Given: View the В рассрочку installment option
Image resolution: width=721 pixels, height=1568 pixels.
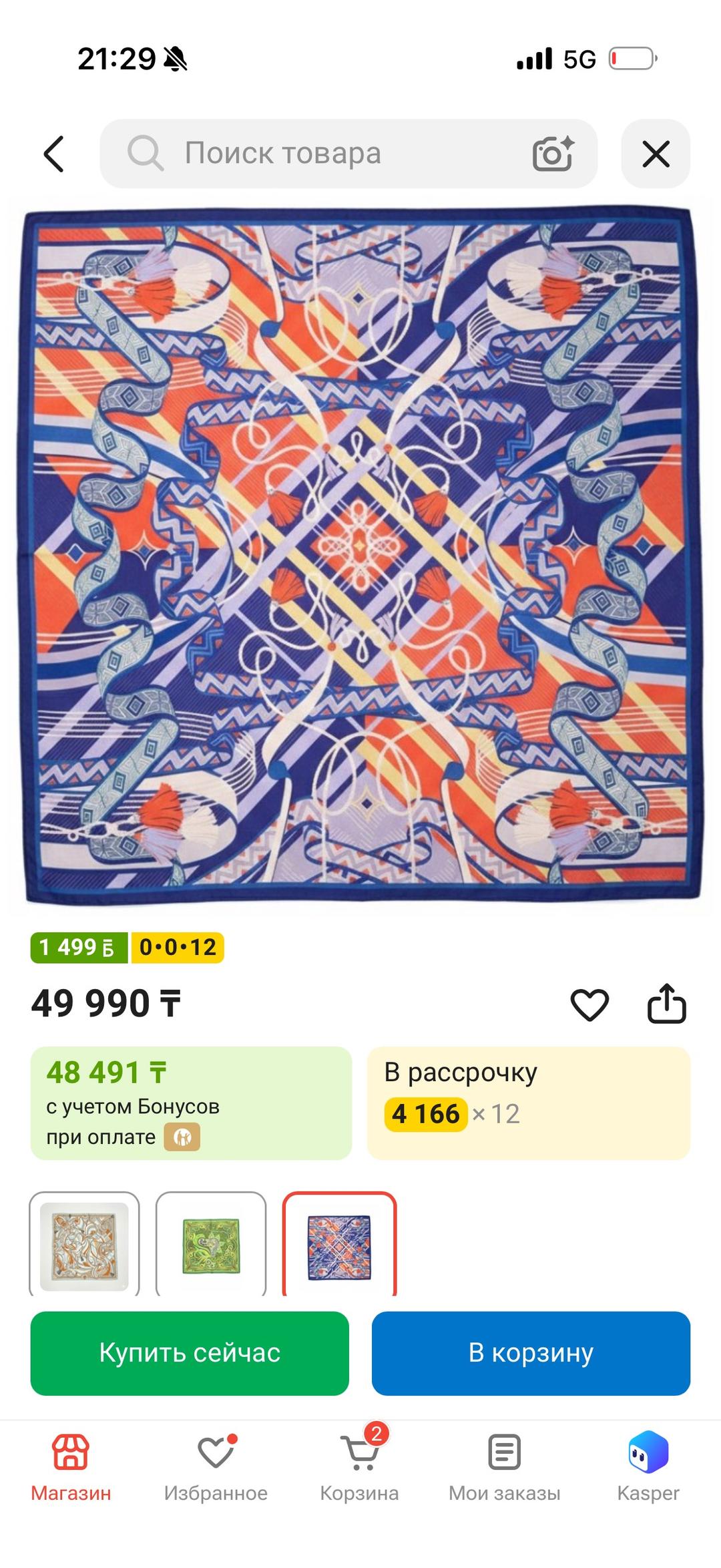Looking at the screenshot, I should [529, 1103].
